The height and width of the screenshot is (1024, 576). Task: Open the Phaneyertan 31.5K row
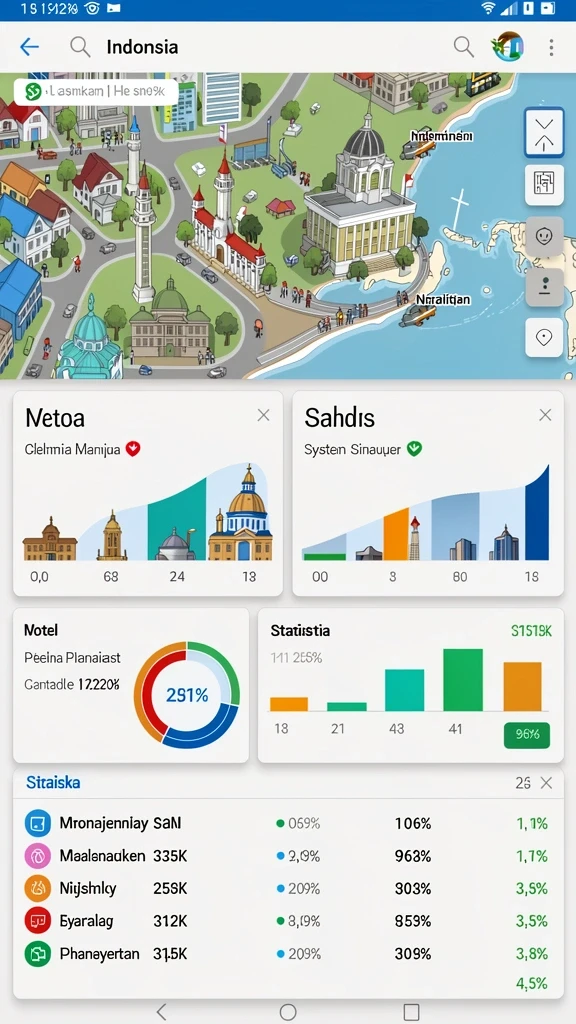point(288,954)
